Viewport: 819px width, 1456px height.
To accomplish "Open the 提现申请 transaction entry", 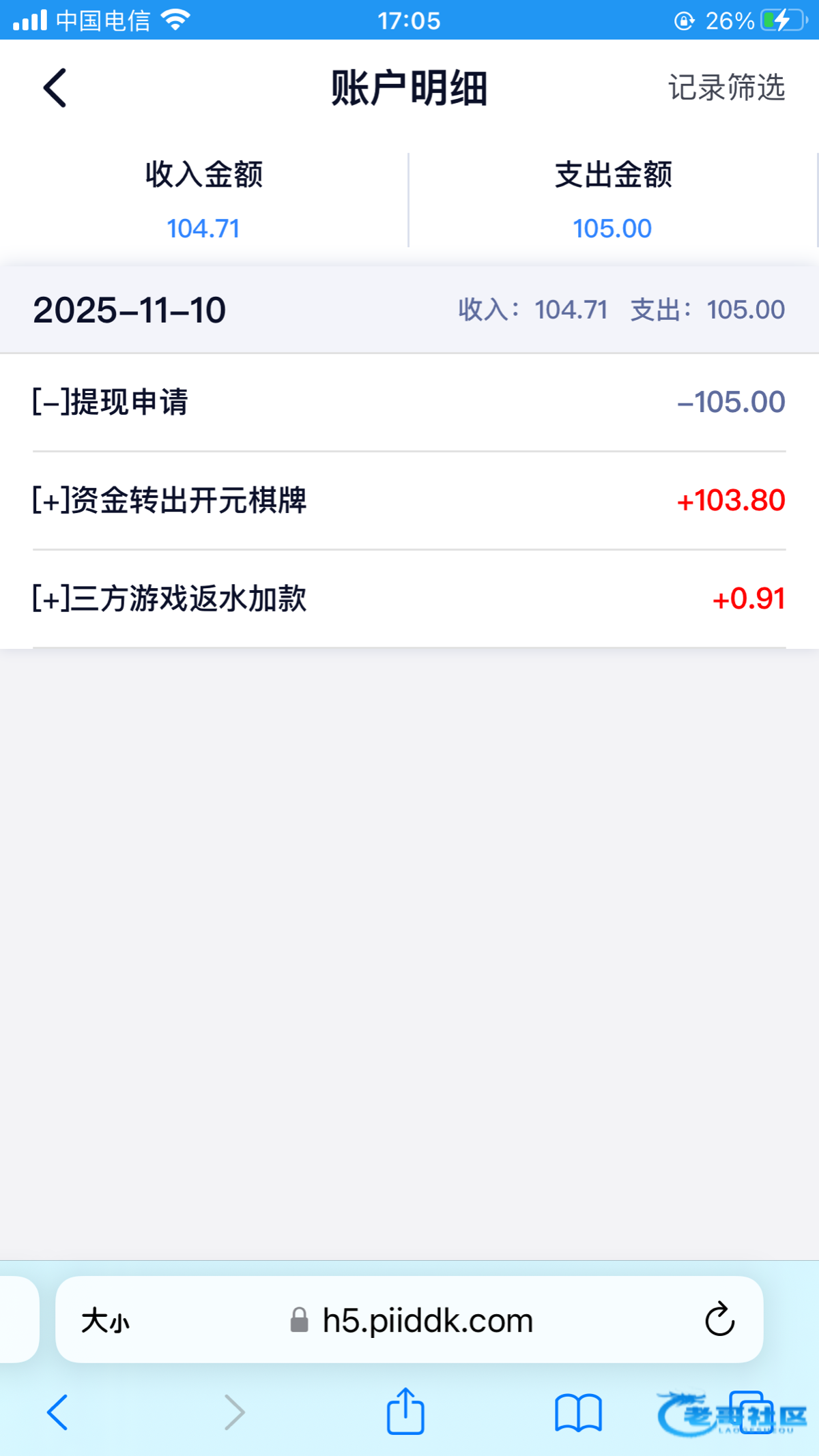I will tap(409, 403).
